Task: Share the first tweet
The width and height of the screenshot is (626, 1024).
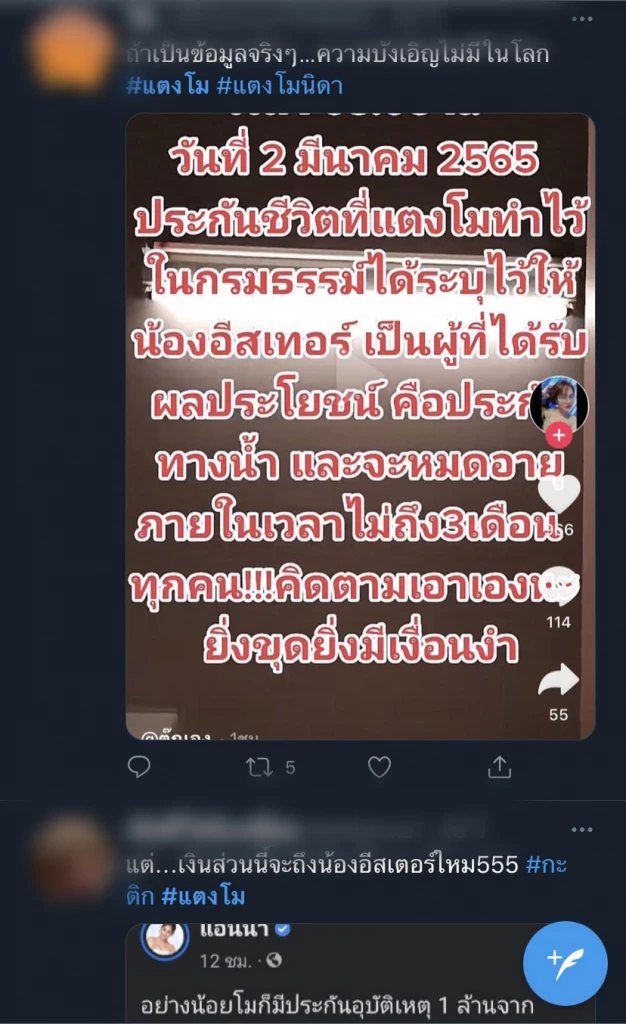Action: click(499, 767)
